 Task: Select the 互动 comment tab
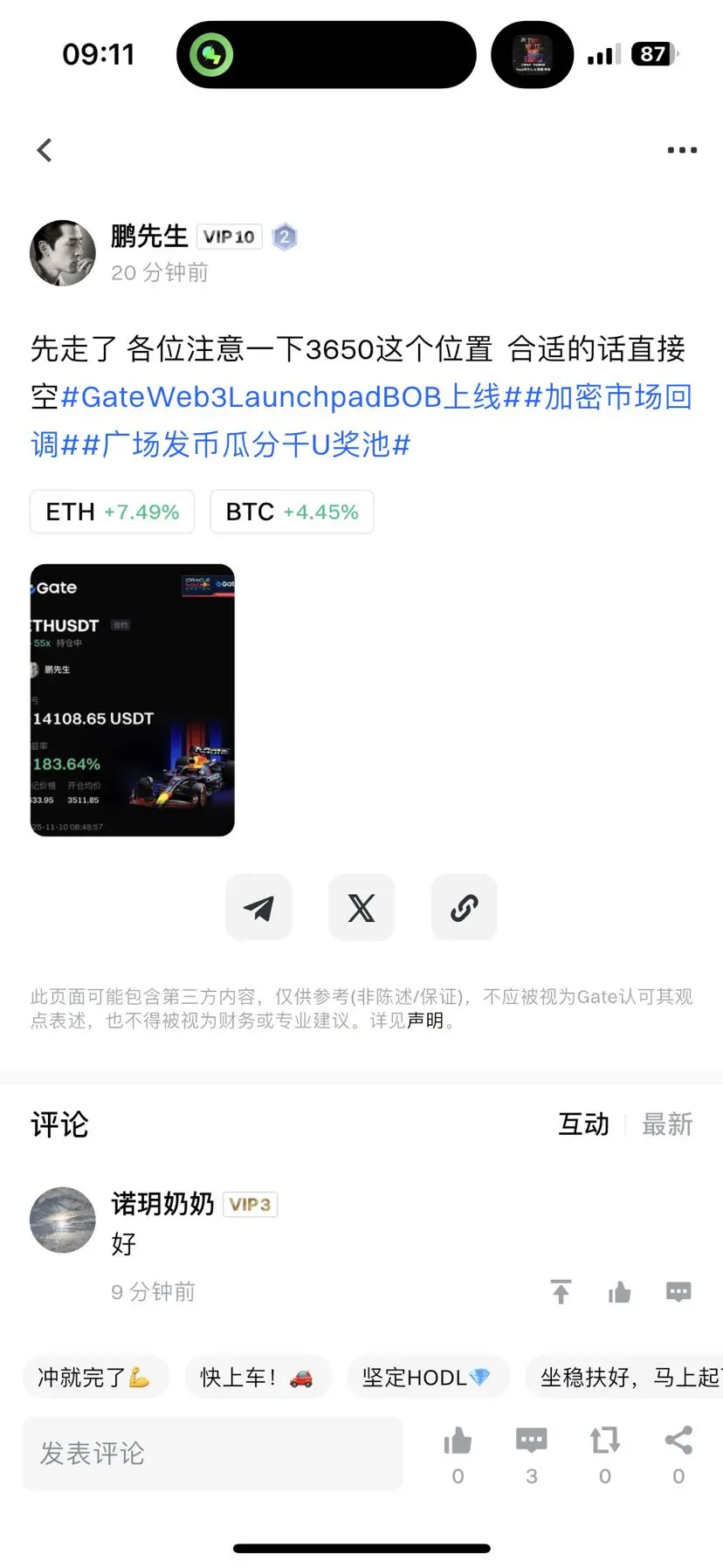(x=582, y=1124)
